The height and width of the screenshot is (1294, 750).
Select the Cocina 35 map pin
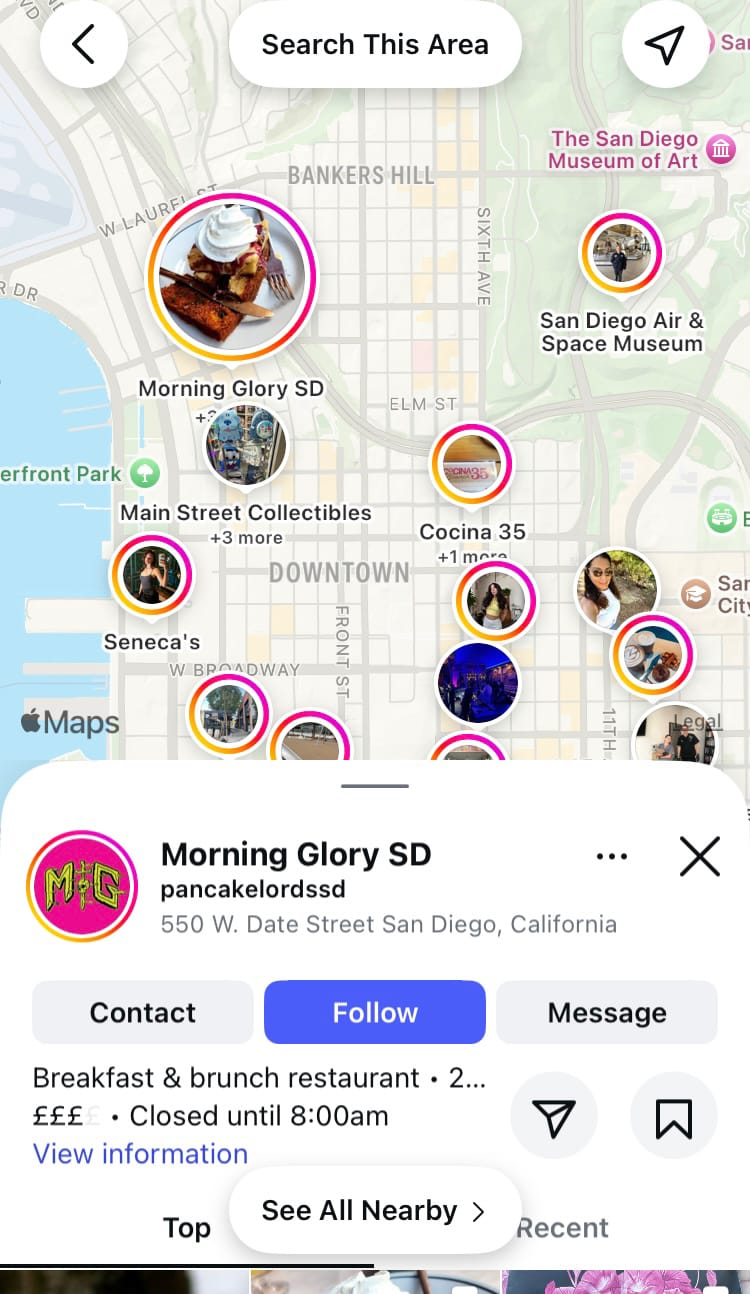point(471,466)
